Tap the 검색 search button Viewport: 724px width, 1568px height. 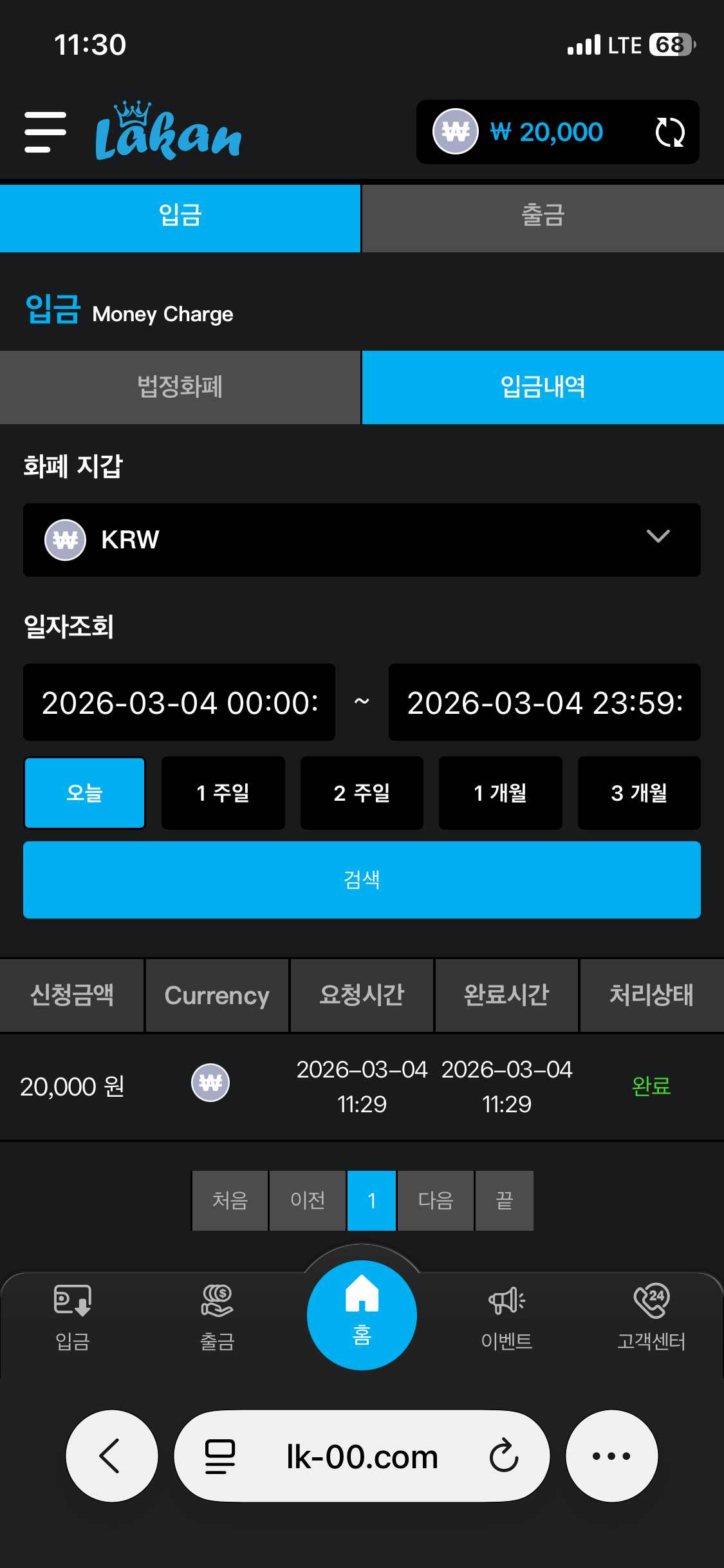362,879
